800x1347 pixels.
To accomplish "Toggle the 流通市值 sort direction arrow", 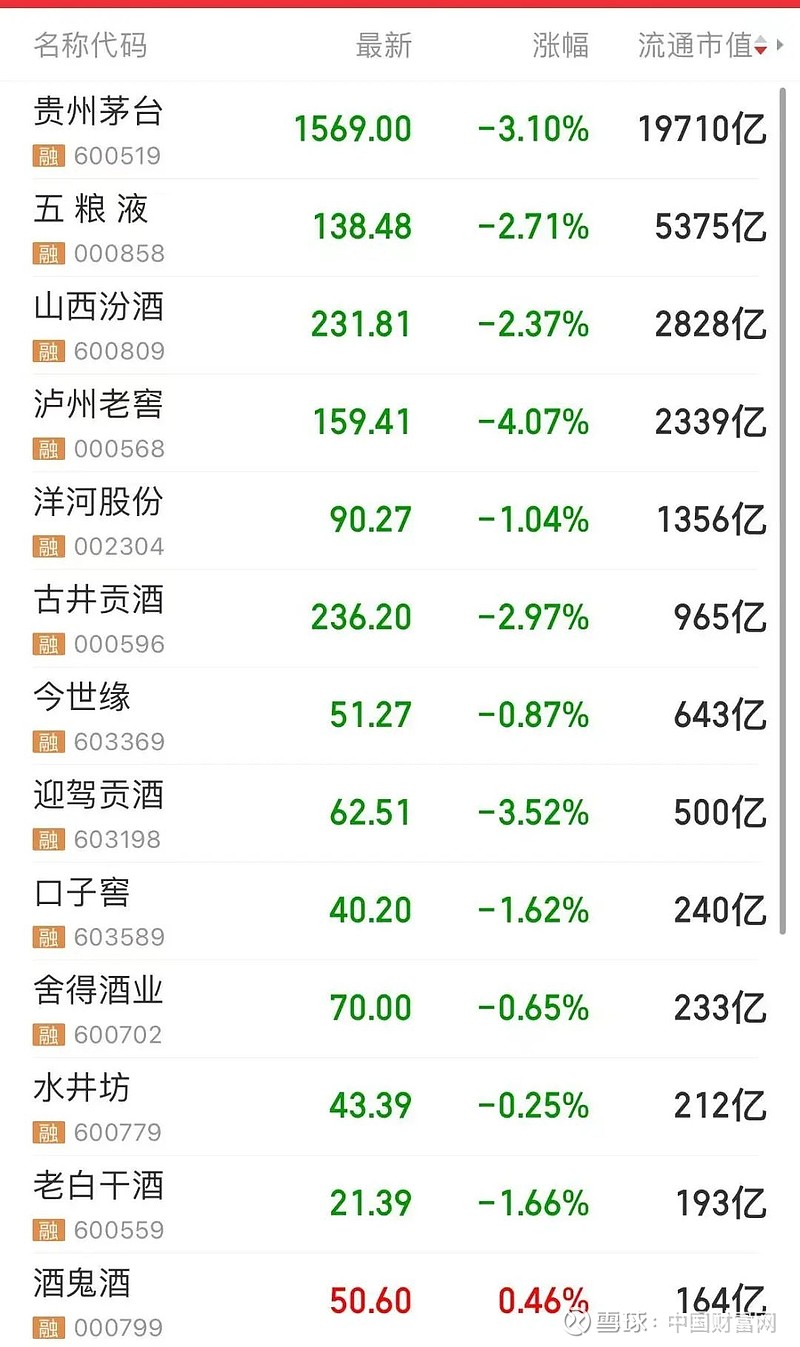I will pos(761,45).
